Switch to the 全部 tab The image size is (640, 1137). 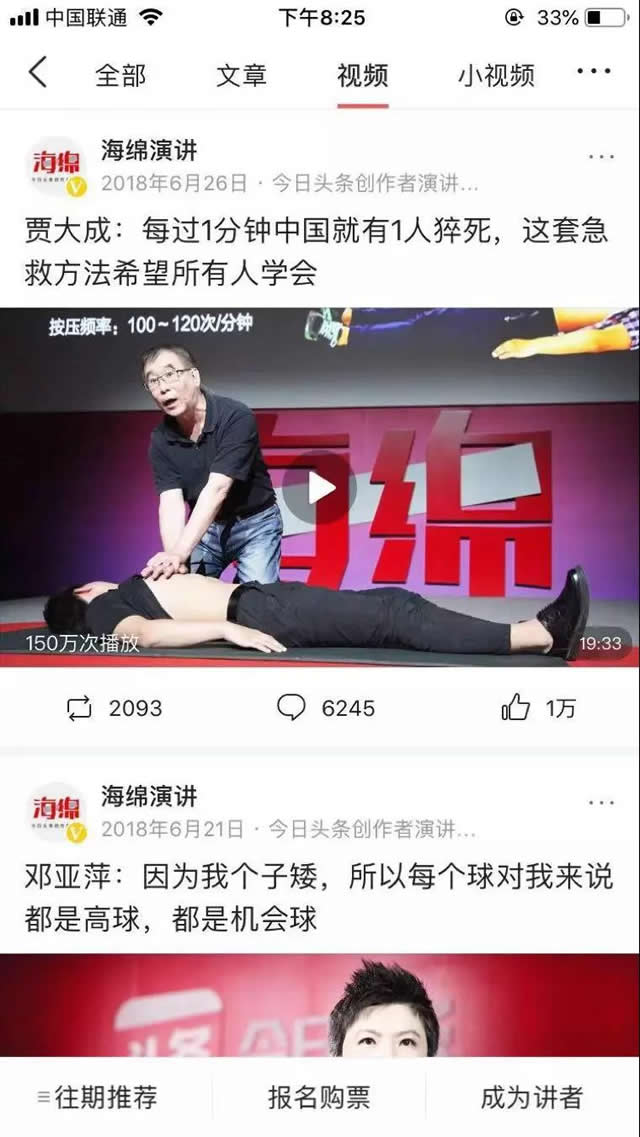tap(120, 75)
